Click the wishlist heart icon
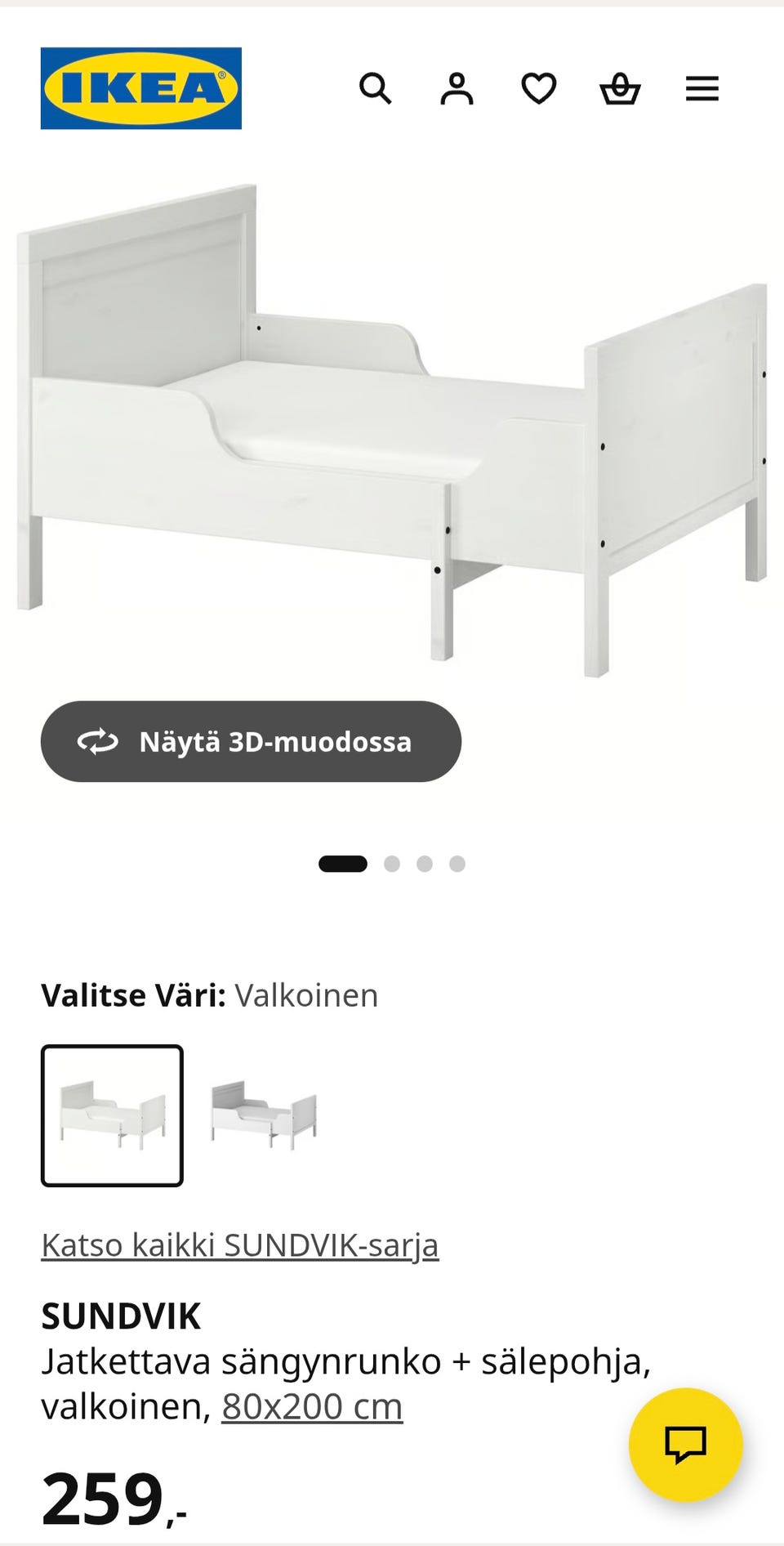 (x=539, y=88)
